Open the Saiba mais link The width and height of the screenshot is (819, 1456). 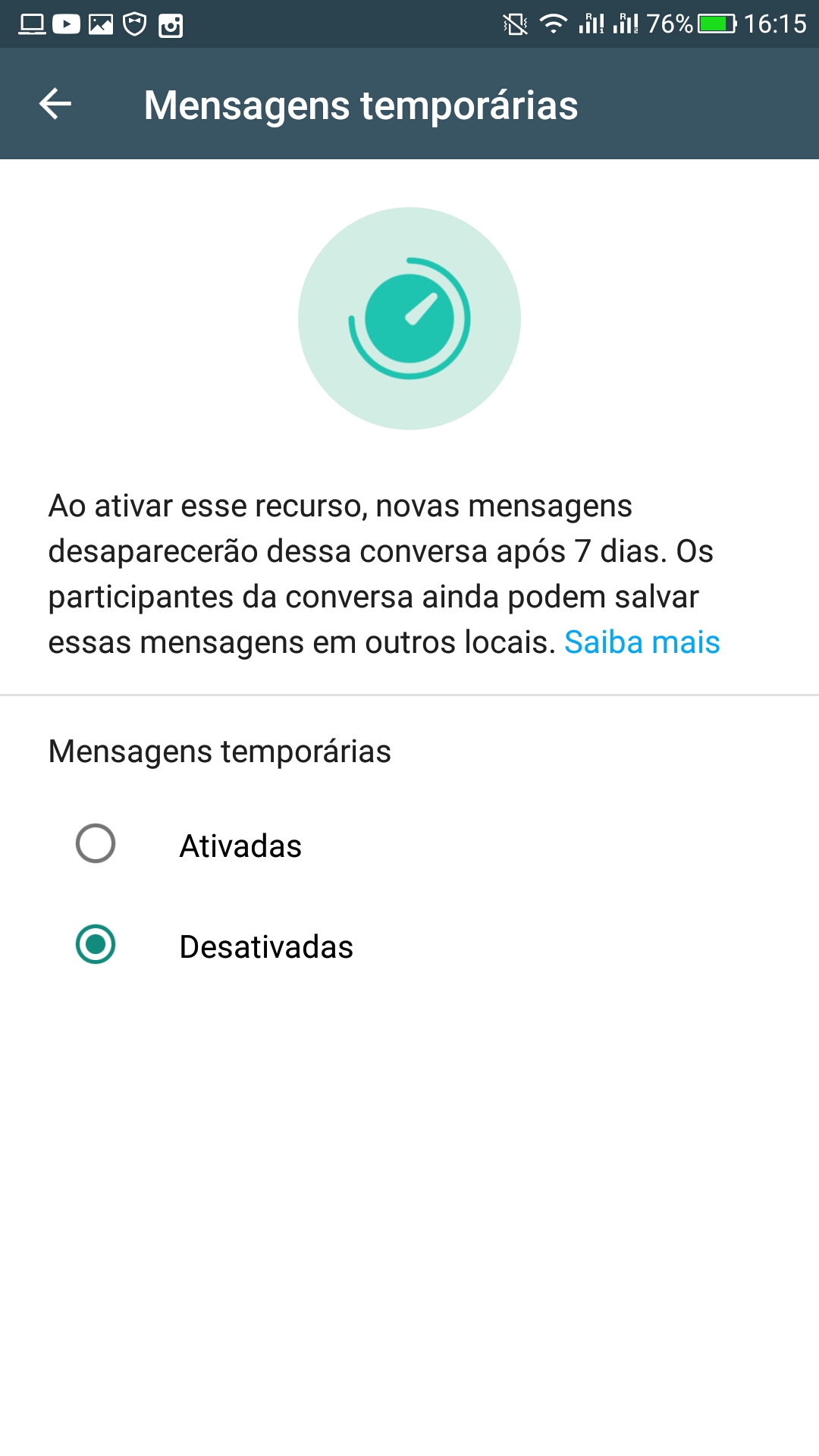tap(642, 642)
